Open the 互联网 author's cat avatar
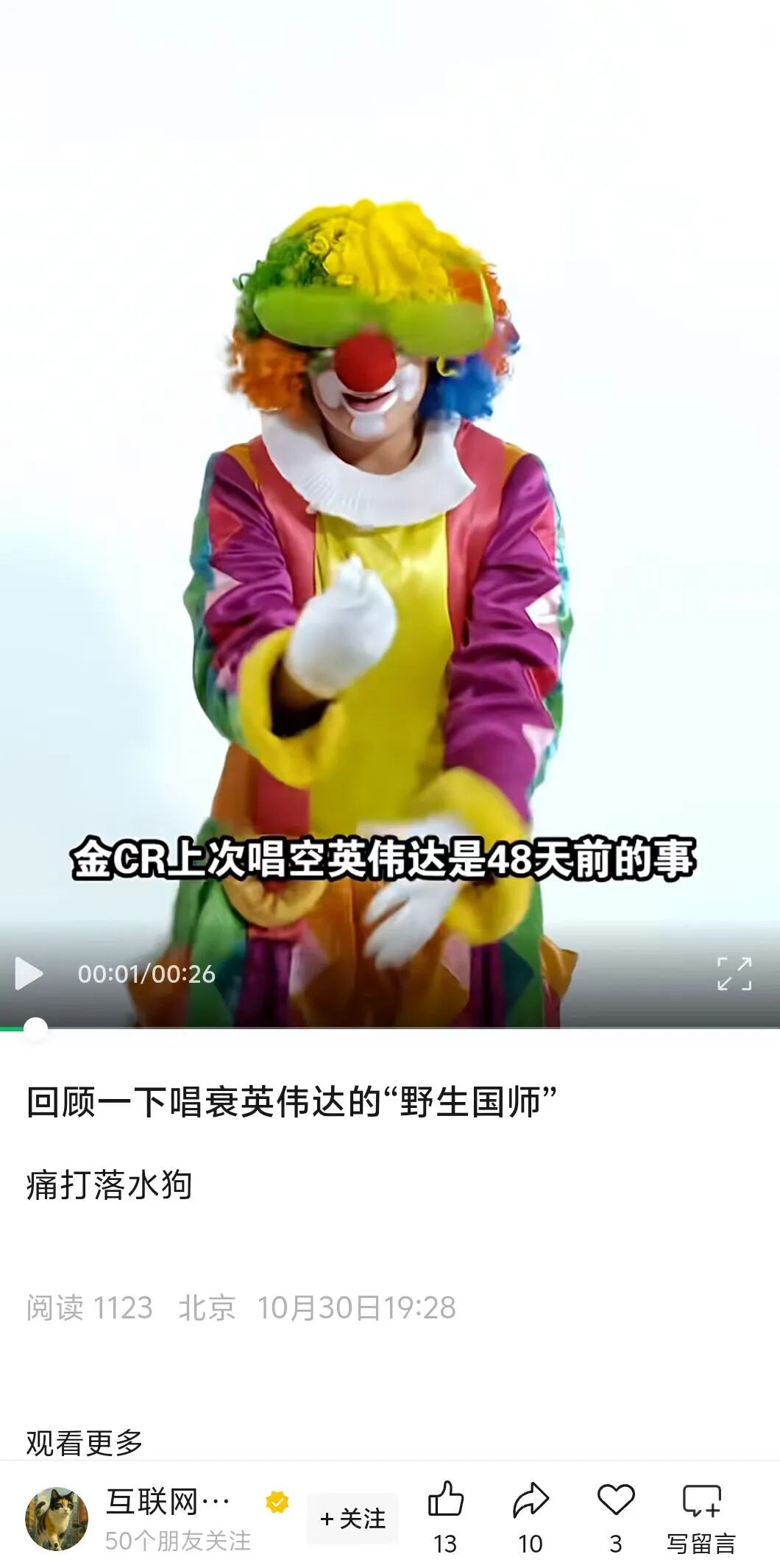Image resolution: width=780 pixels, height=1568 pixels. (x=57, y=1519)
